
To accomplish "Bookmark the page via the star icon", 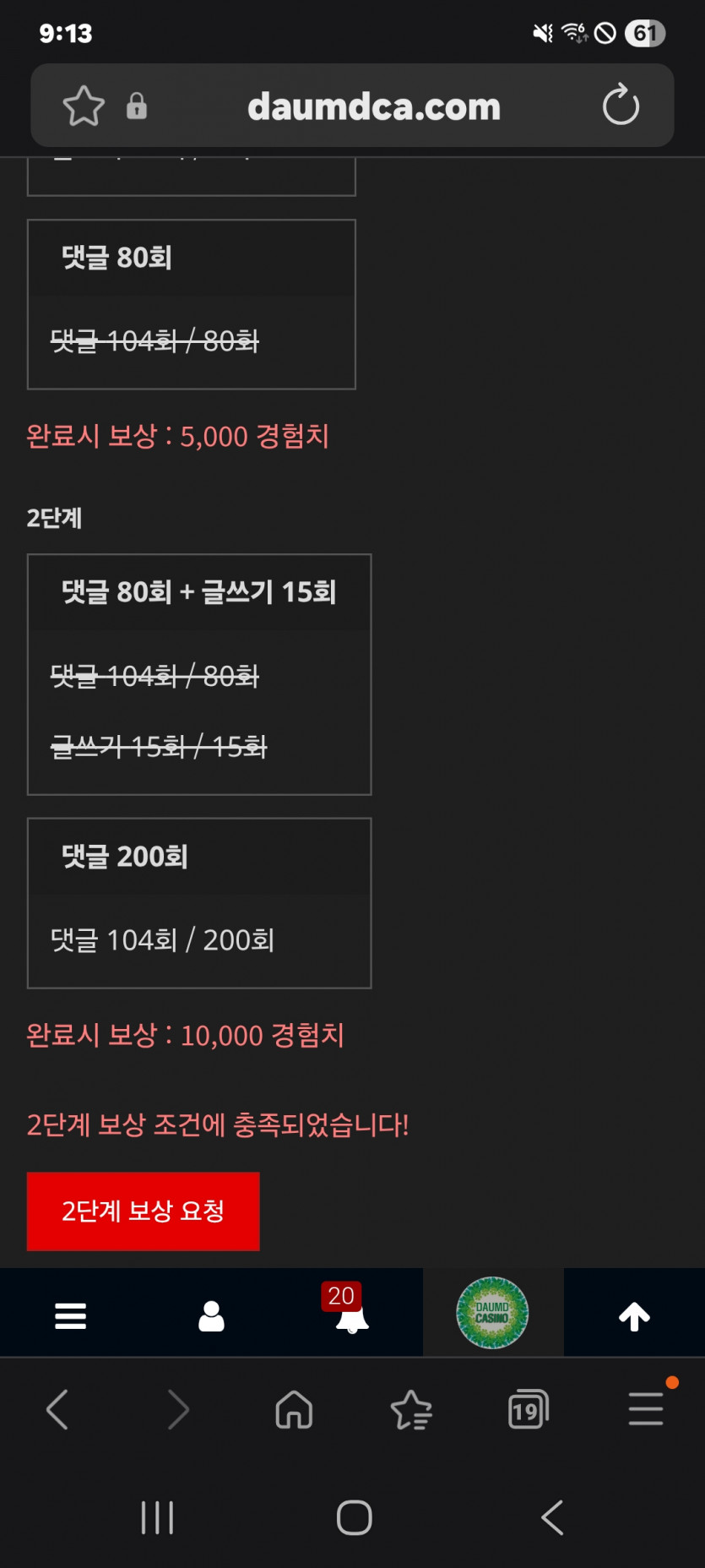I will 83,106.
